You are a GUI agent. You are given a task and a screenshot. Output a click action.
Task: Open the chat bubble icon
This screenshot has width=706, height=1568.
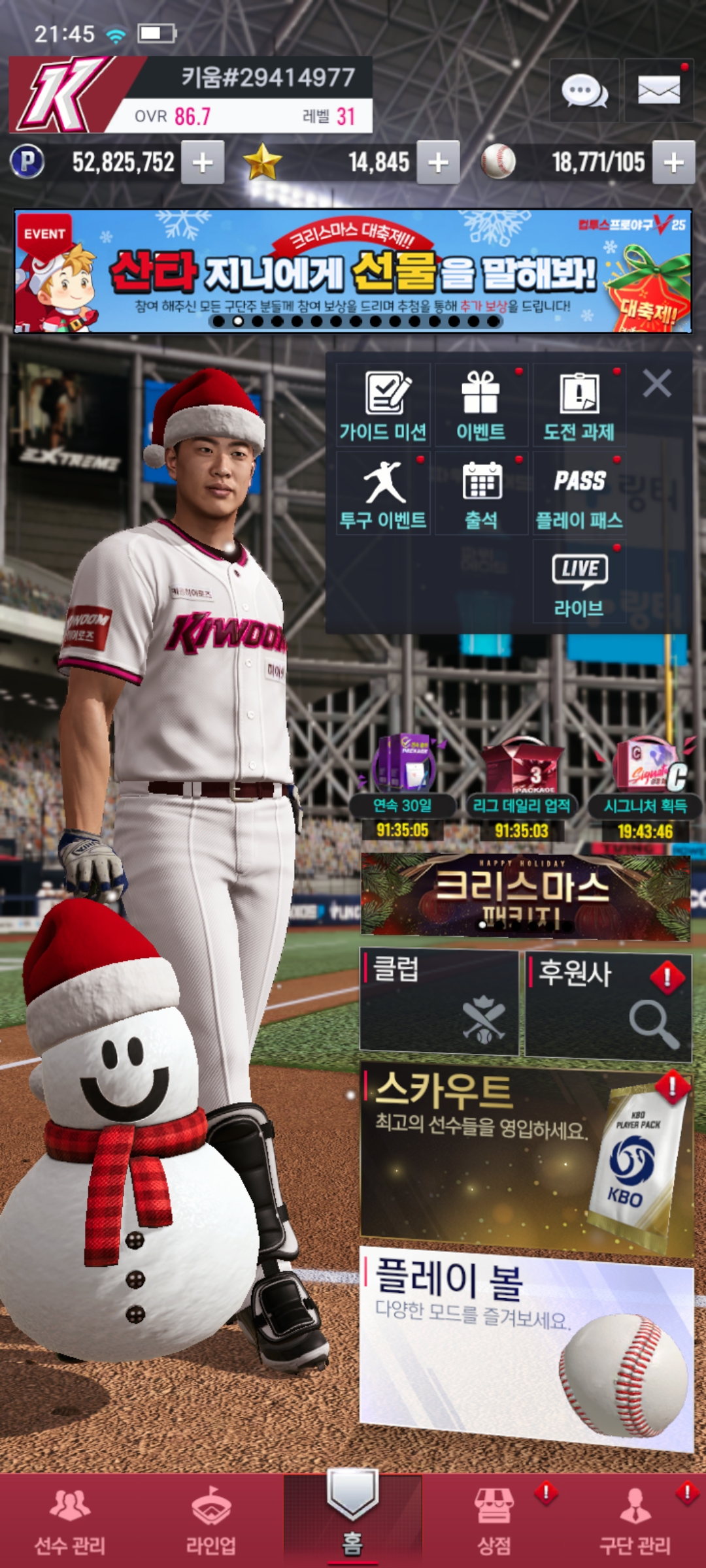coord(584,90)
